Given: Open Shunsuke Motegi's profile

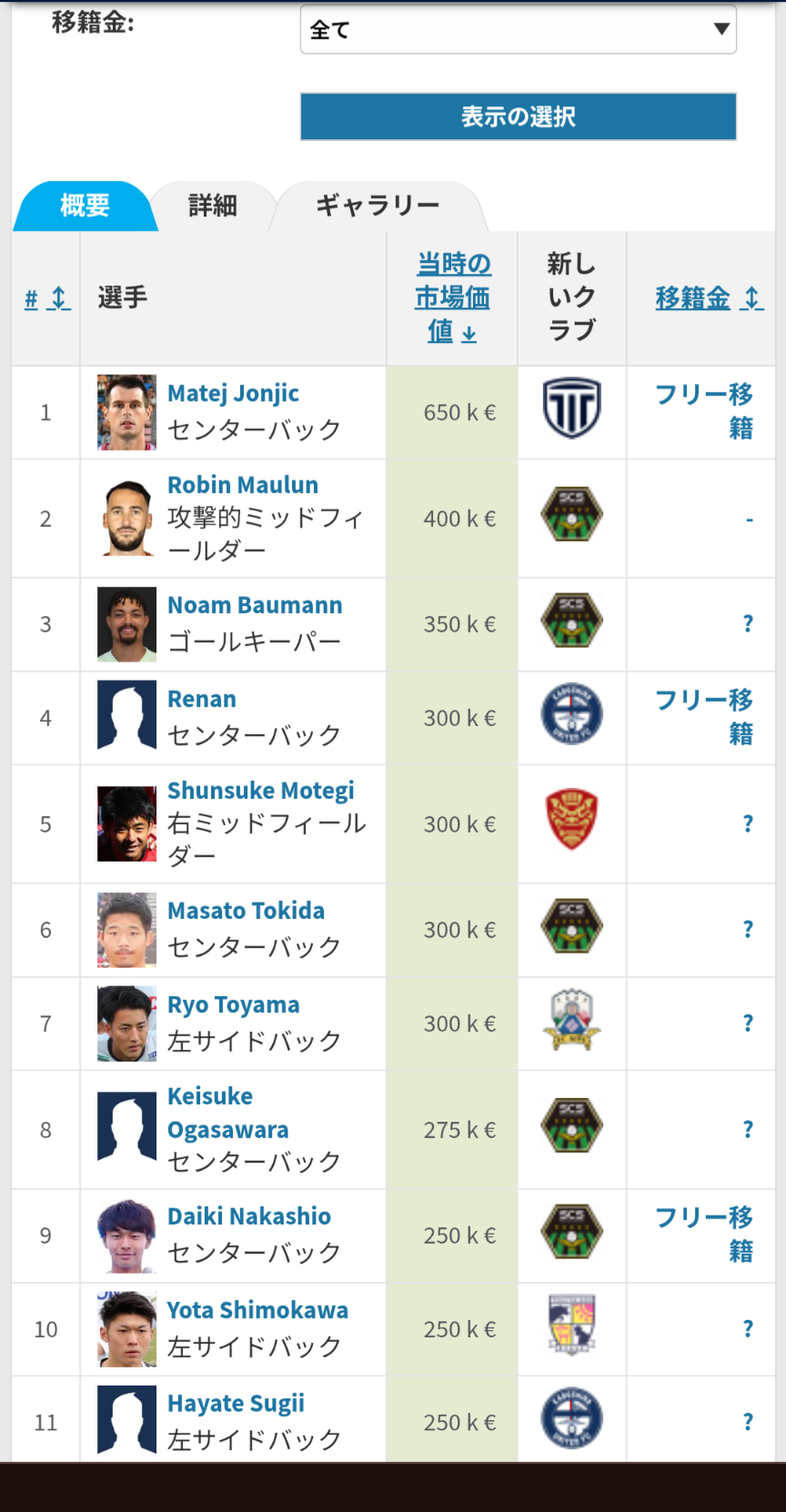Looking at the screenshot, I should click(260, 791).
